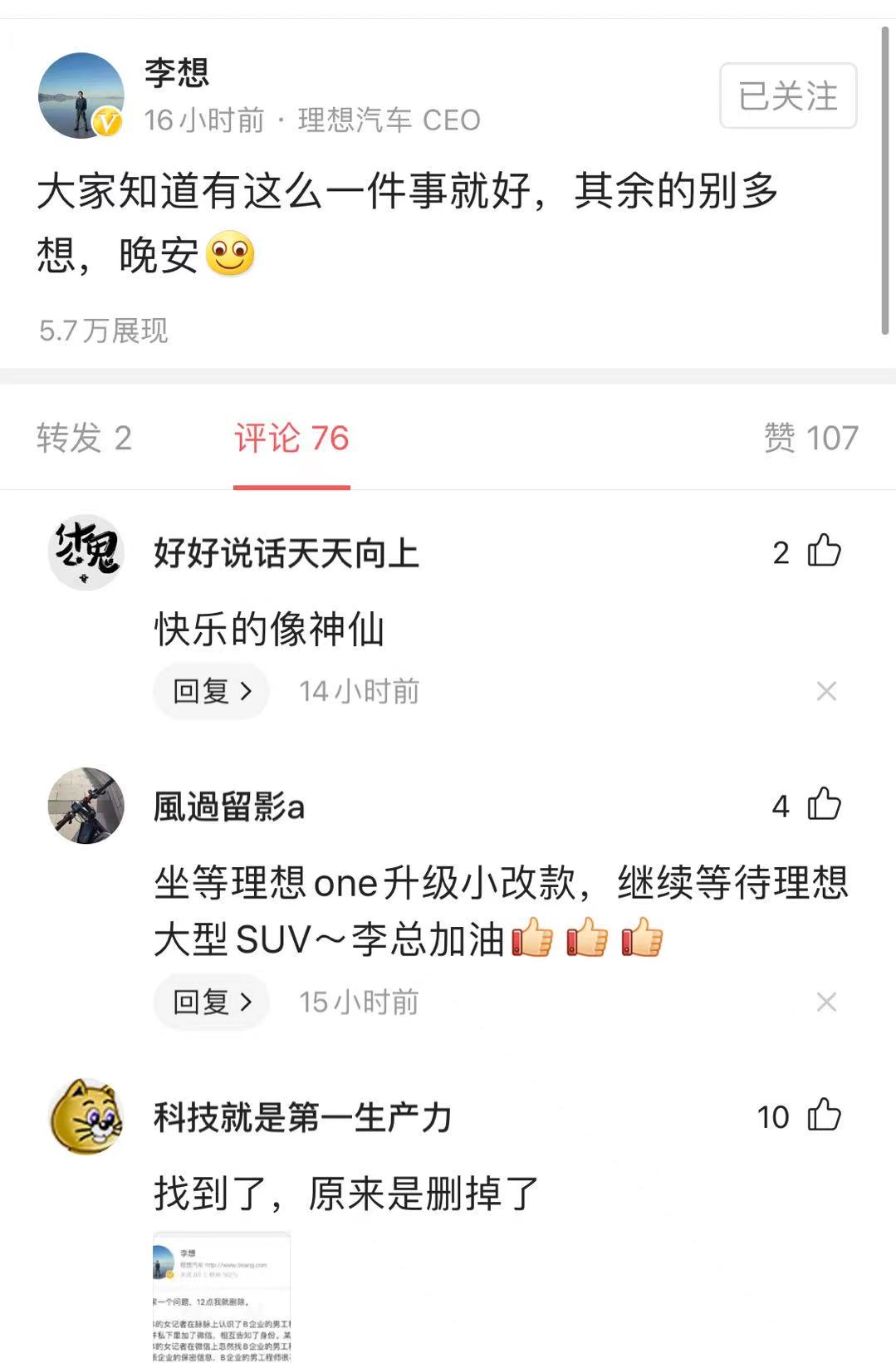896x1363 pixels.
Task: Open the image attached to 科技就是第一生产力's comment
Action: click(x=222, y=1296)
